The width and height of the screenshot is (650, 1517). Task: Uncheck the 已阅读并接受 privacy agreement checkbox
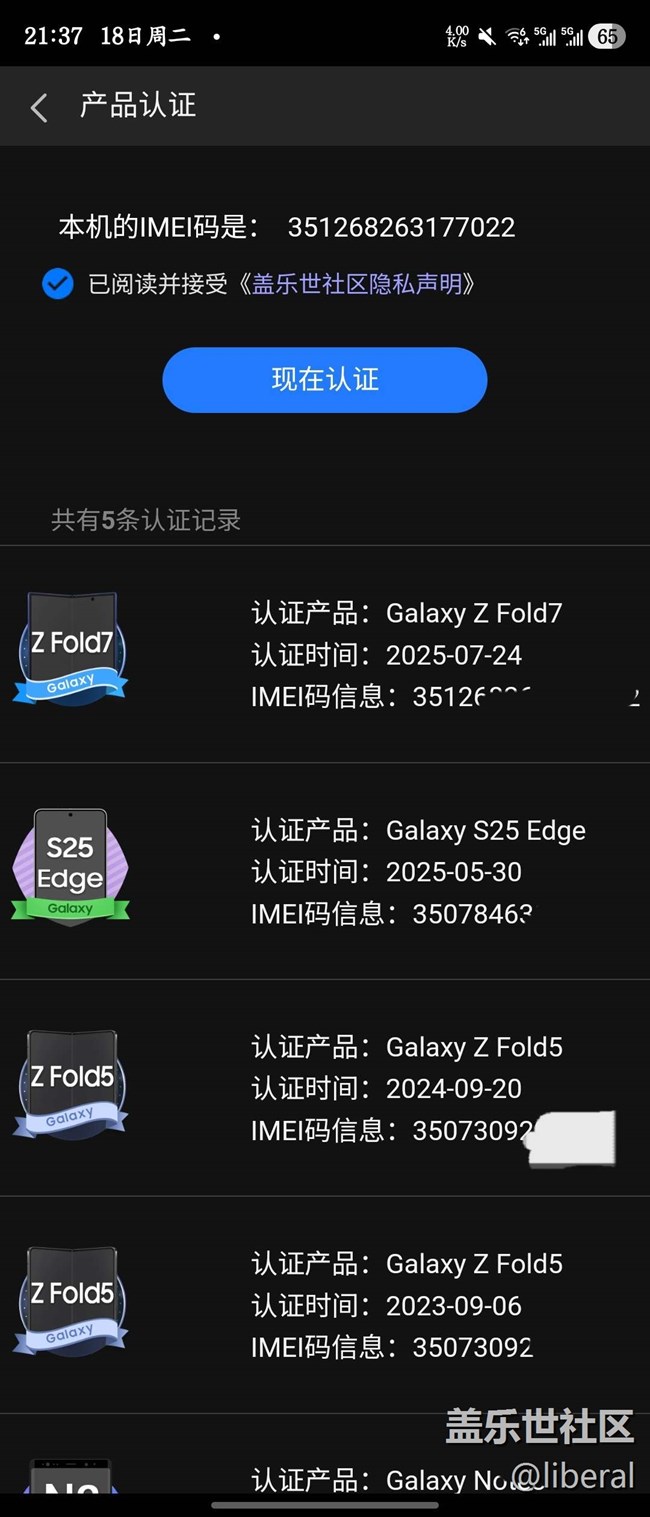[58, 284]
